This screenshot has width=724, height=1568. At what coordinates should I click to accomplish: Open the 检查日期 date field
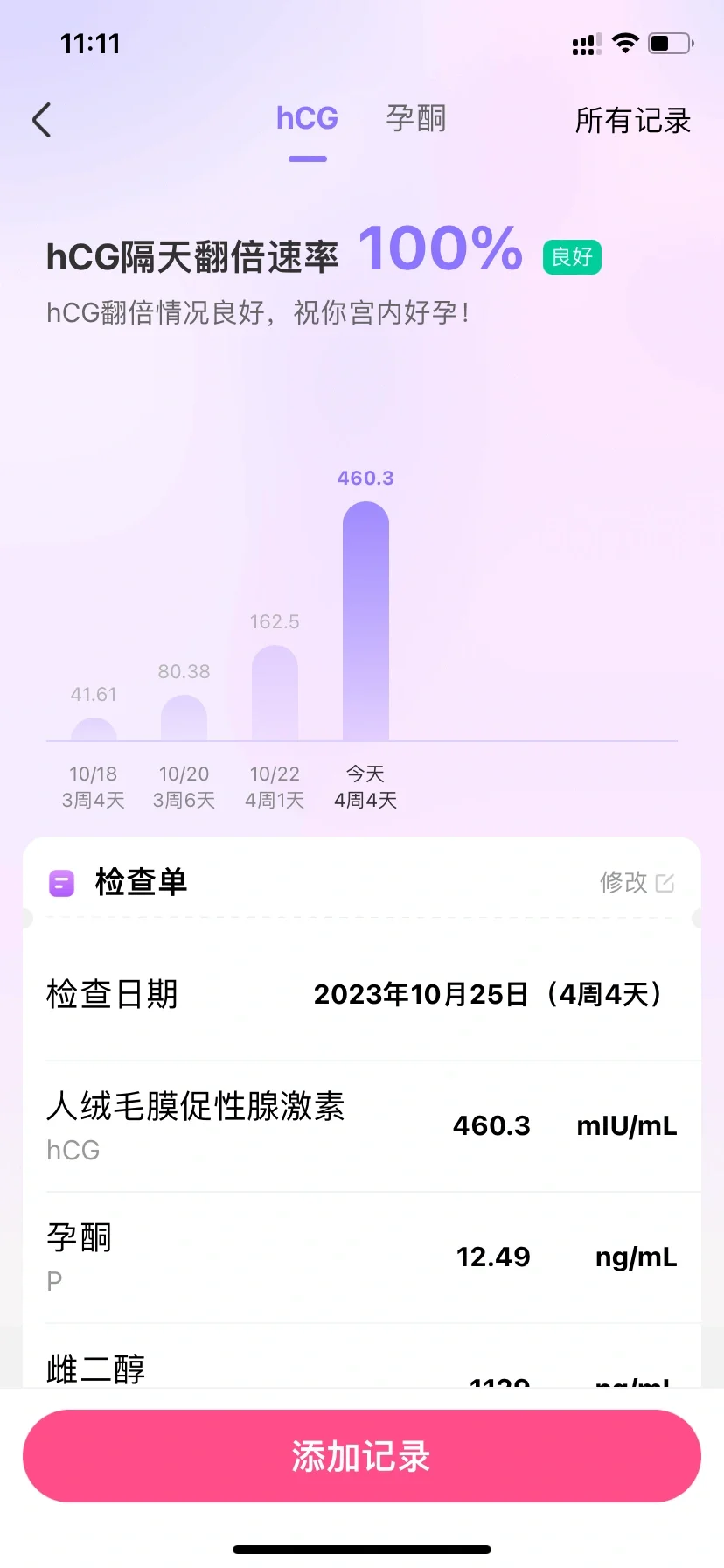click(x=112, y=993)
